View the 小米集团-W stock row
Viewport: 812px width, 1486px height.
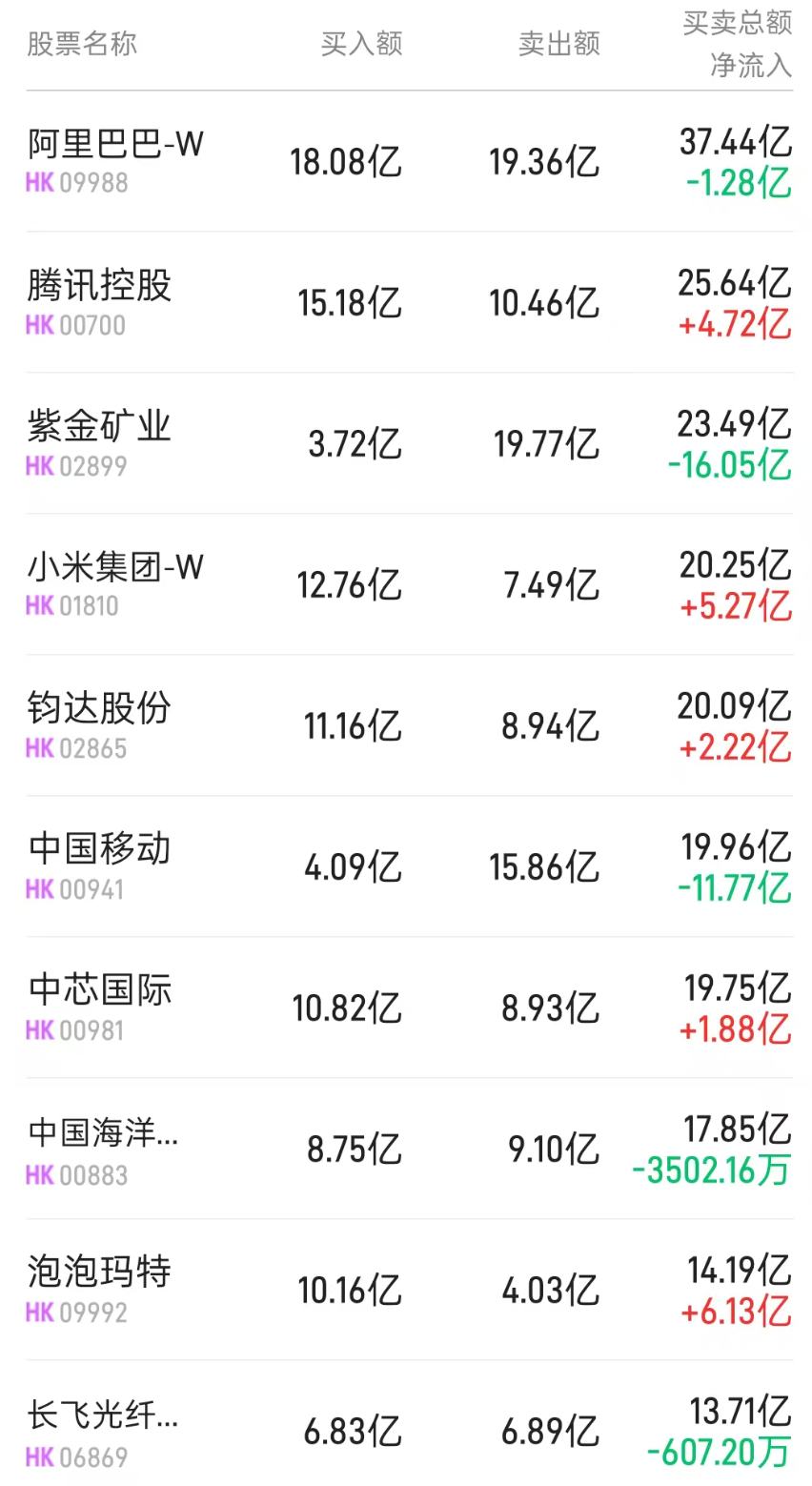(x=116, y=567)
